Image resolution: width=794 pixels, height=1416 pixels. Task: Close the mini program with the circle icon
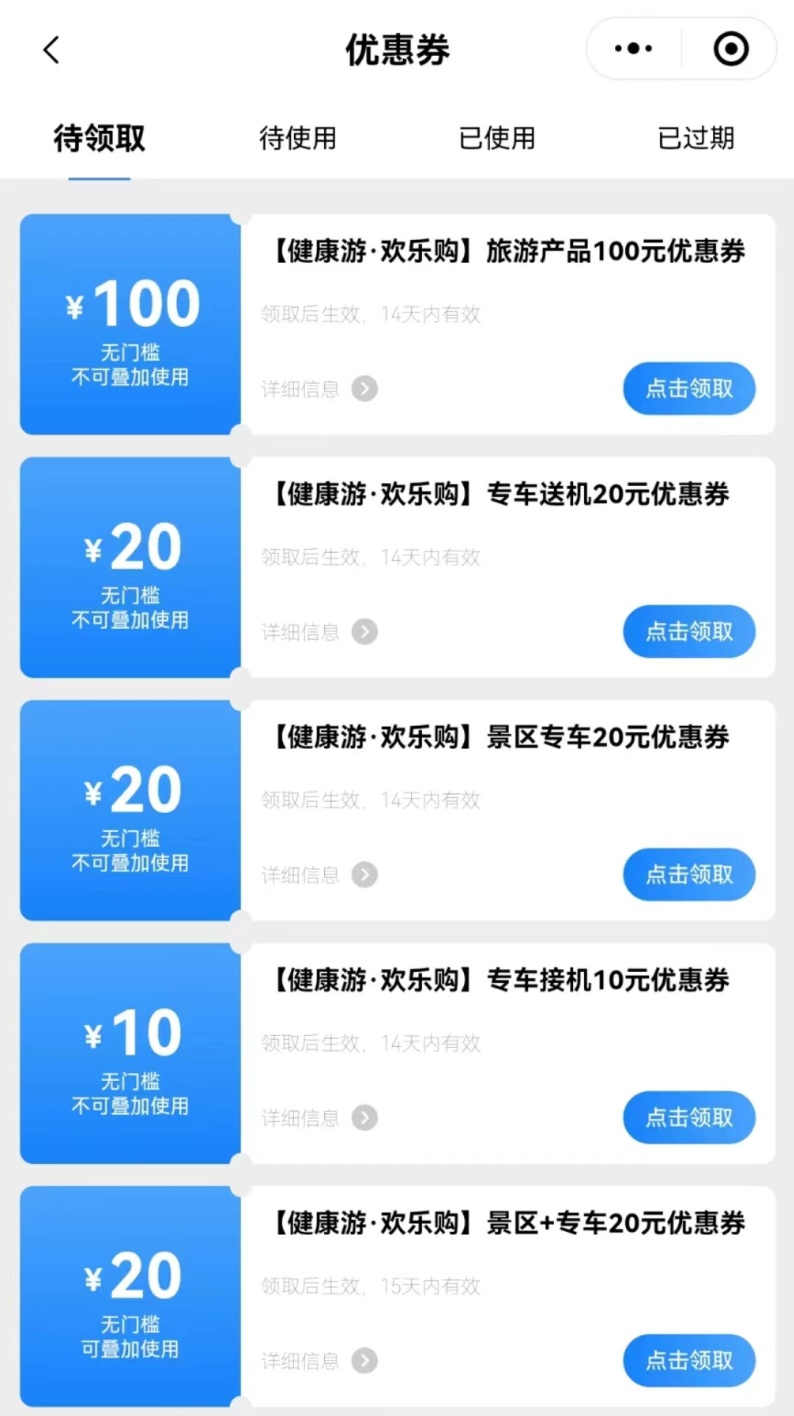[x=731, y=49]
